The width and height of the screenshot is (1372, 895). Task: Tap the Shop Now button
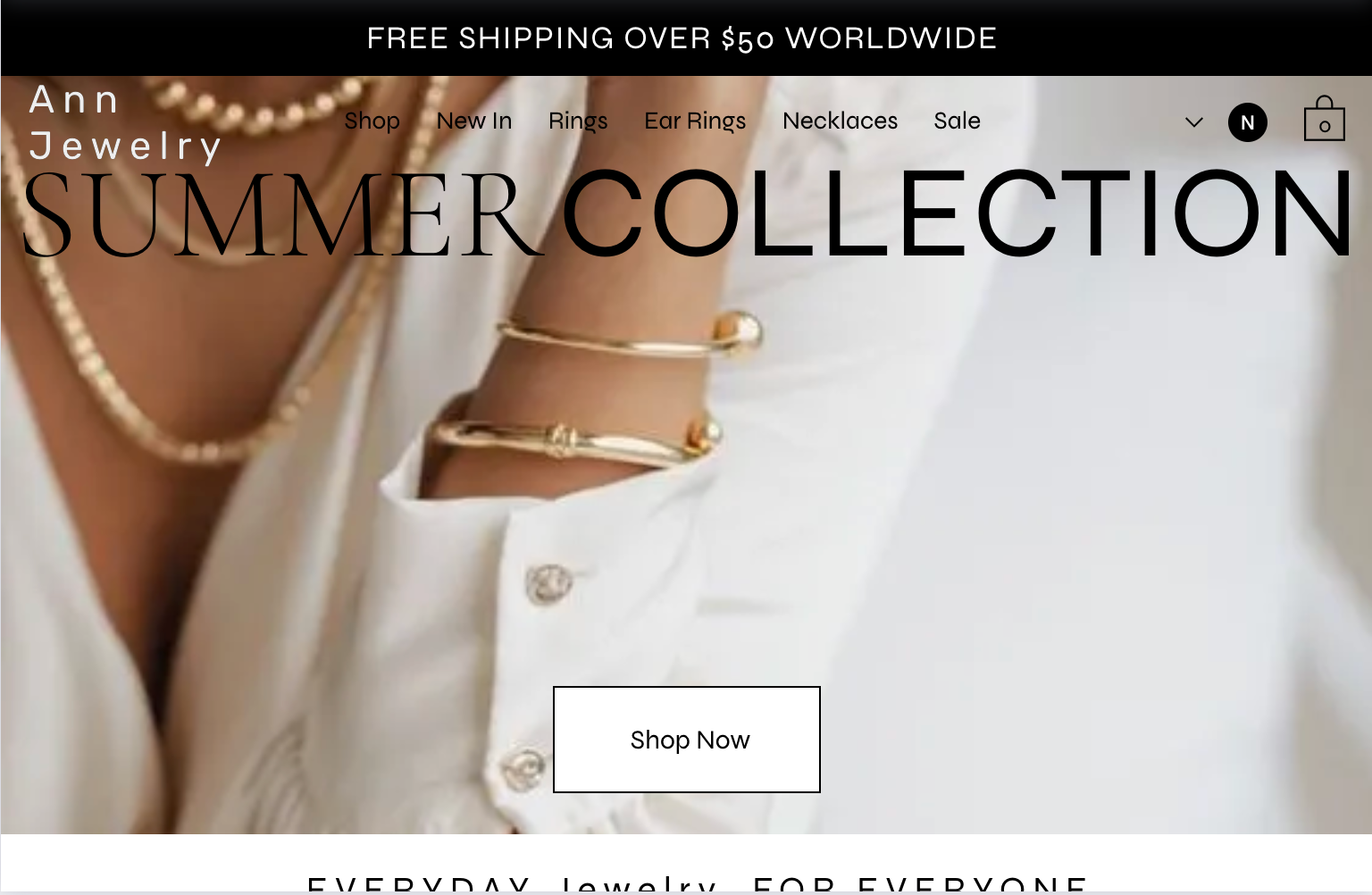point(686,740)
